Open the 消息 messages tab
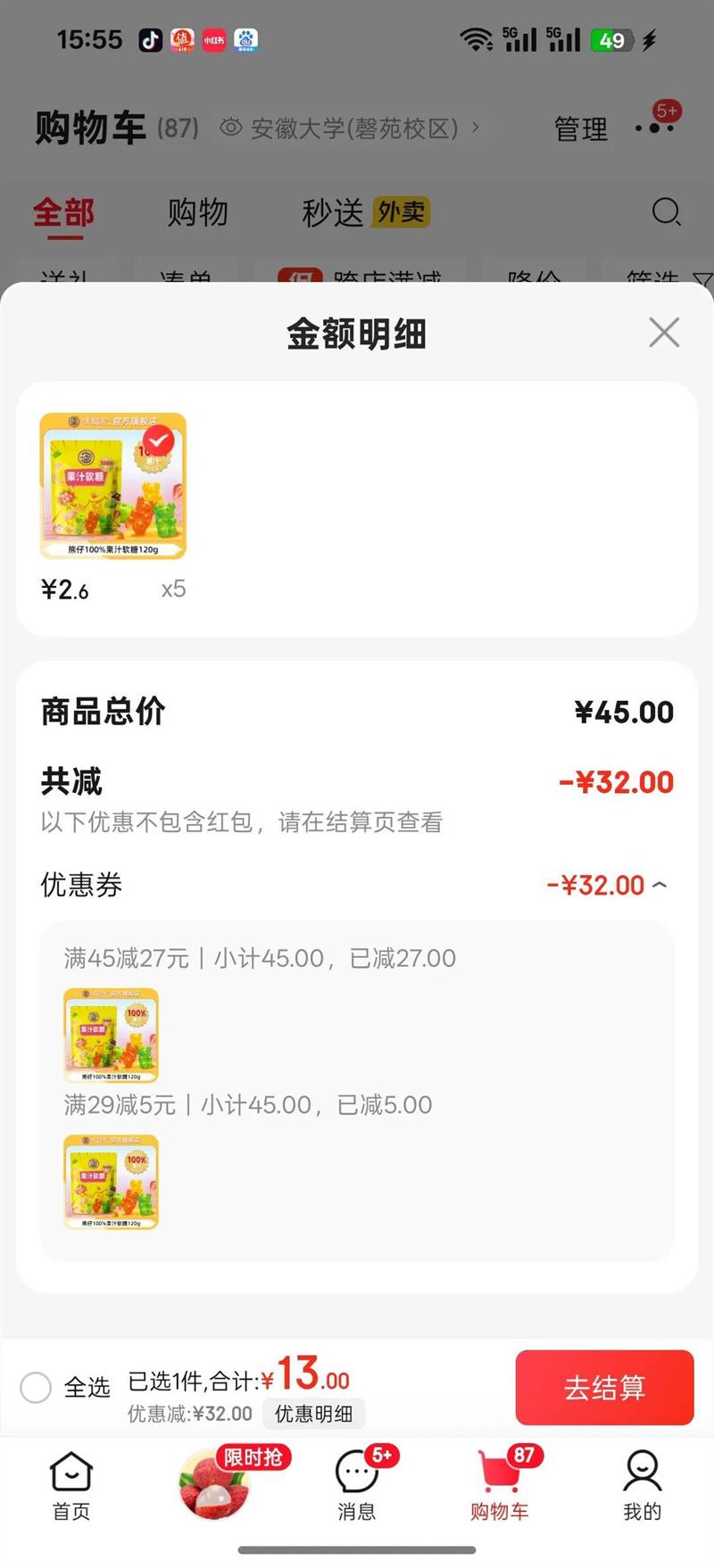The height and width of the screenshot is (1568, 714). (x=357, y=1485)
